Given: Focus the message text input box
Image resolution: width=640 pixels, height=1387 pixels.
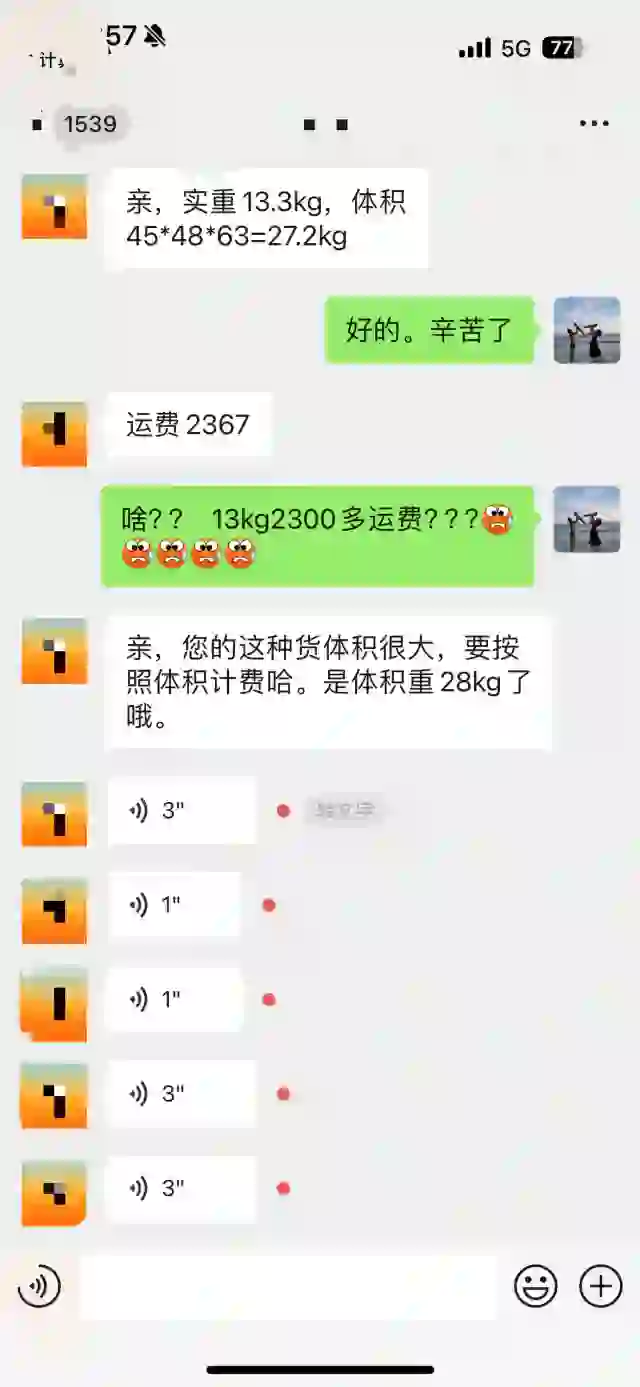Looking at the screenshot, I should (288, 1286).
